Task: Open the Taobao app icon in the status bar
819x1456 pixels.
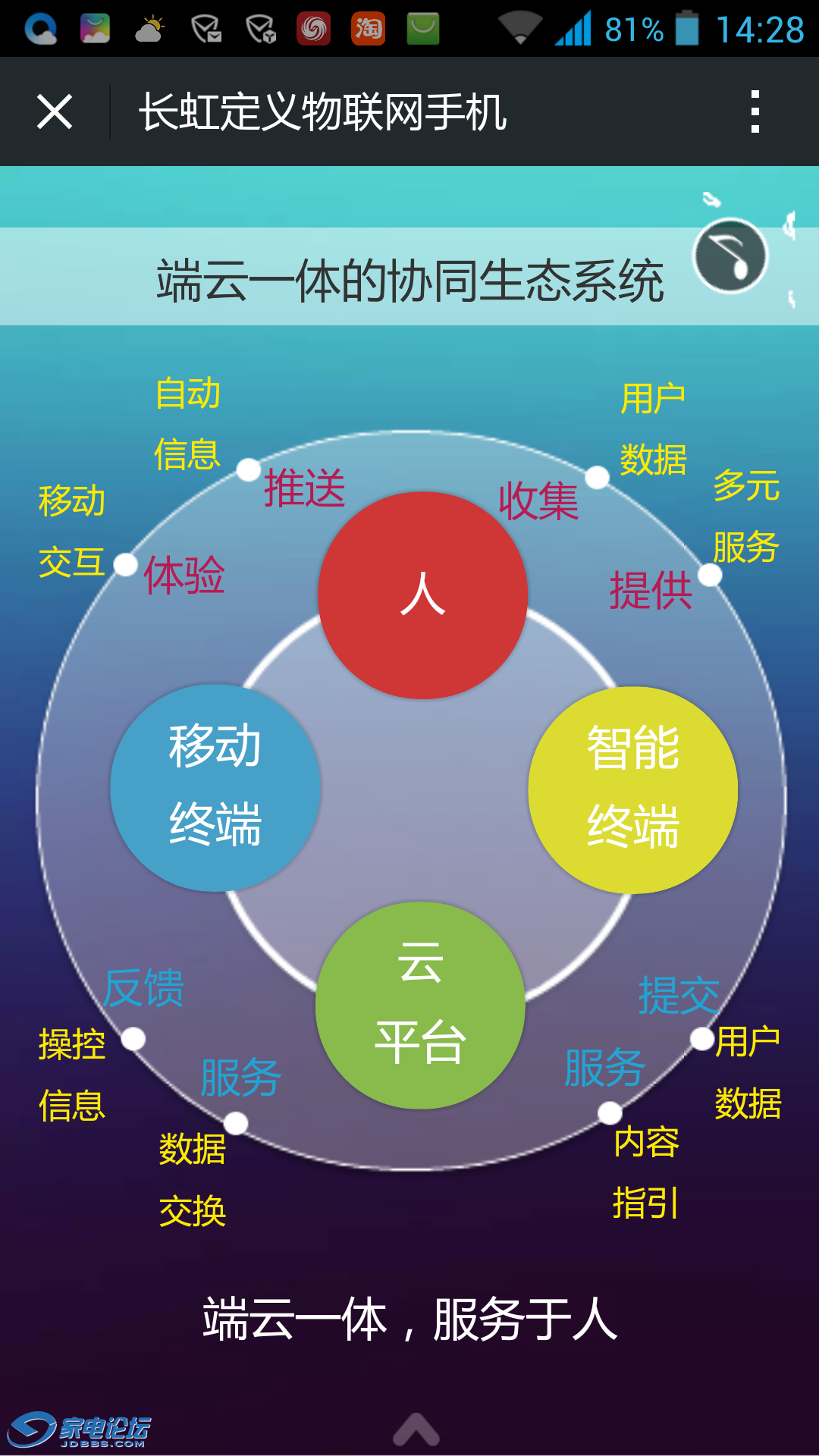Action: pyautogui.click(x=367, y=29)
